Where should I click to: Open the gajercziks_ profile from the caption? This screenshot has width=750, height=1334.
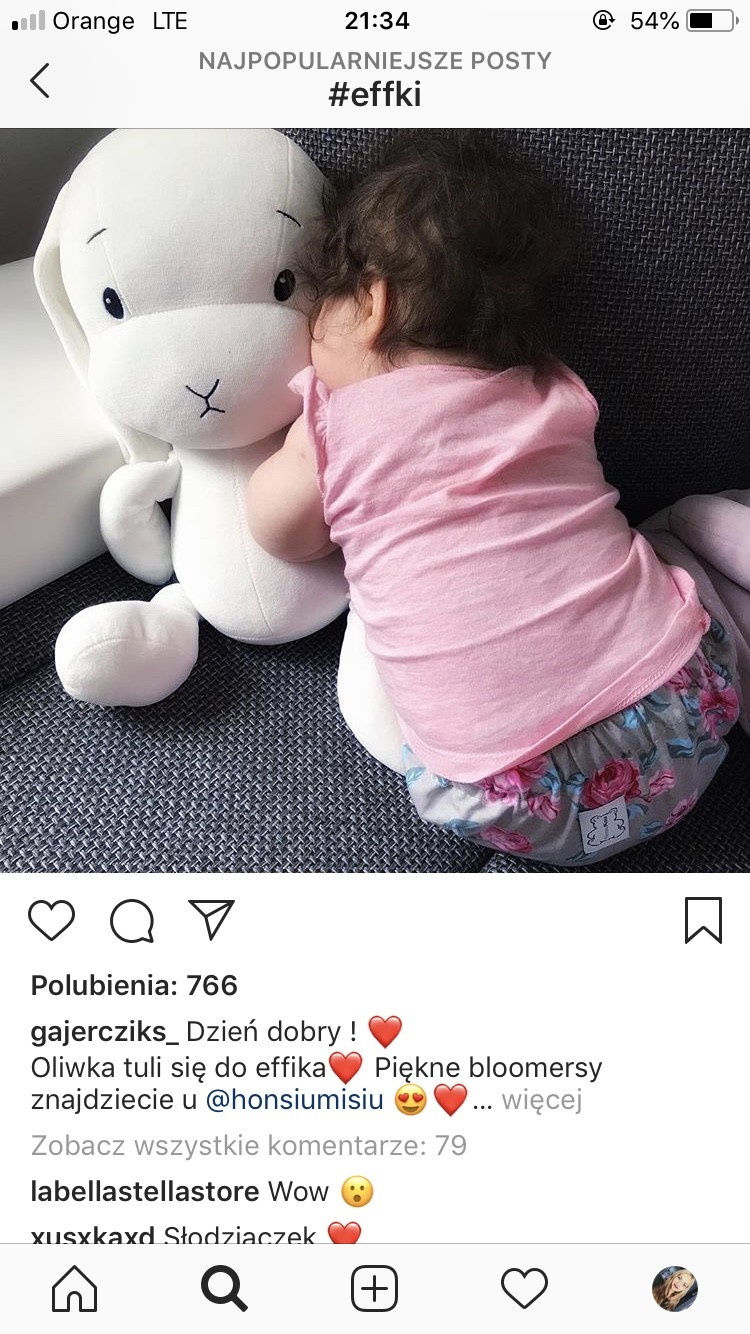[x=104, y=1031]
